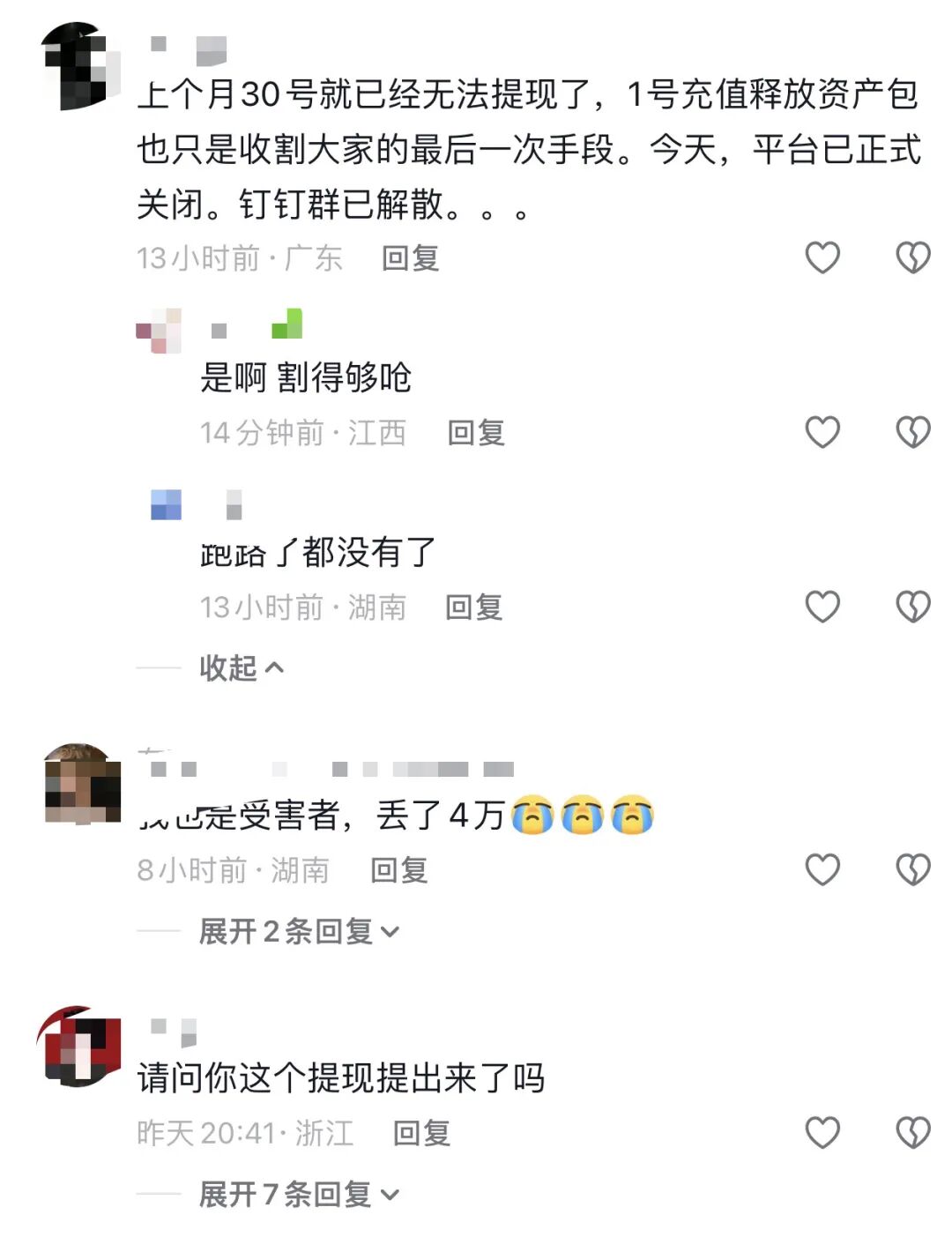Reply to the 浙江 comment from 昨天 20:41
952x1237 pixels.
coord(421,1133)
